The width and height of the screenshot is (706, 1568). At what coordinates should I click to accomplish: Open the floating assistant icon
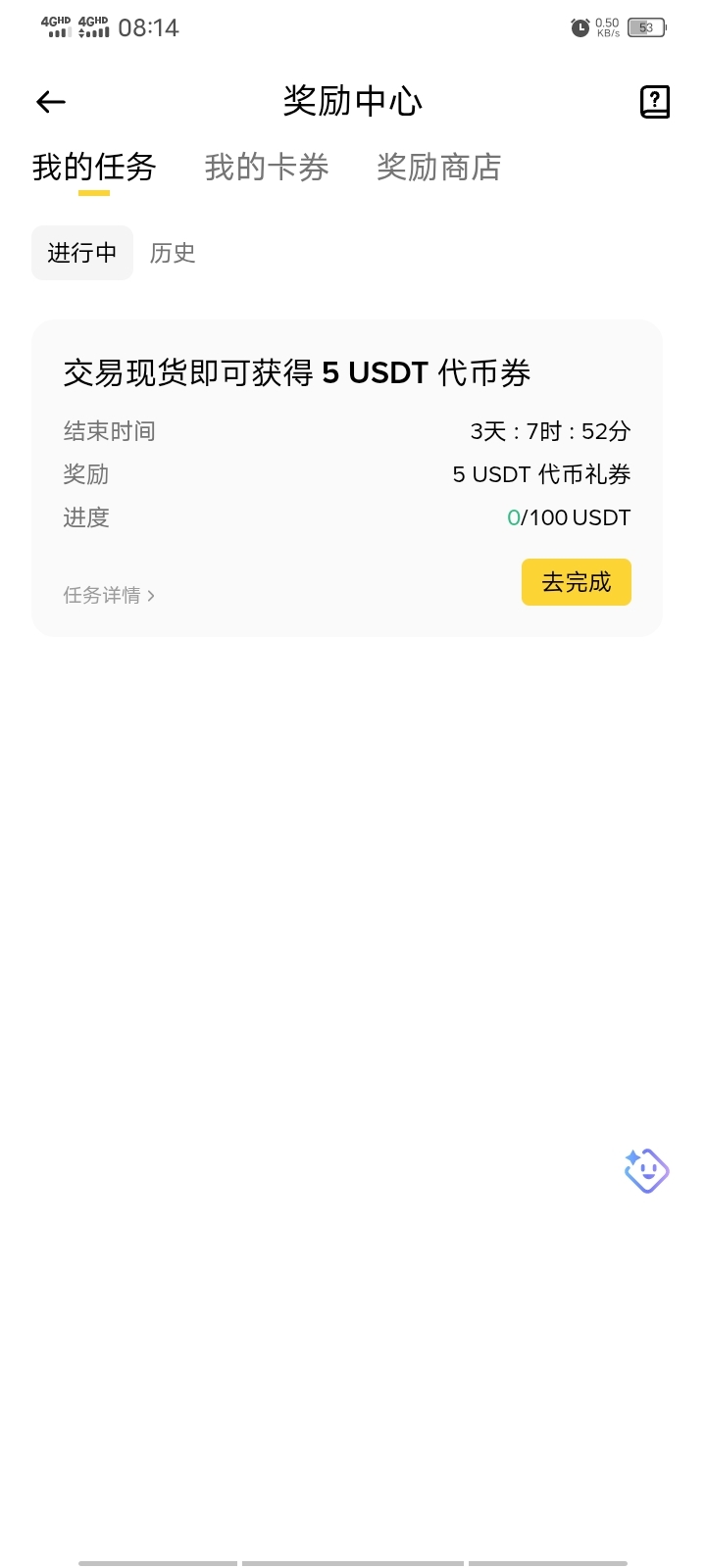point(646,1170)
